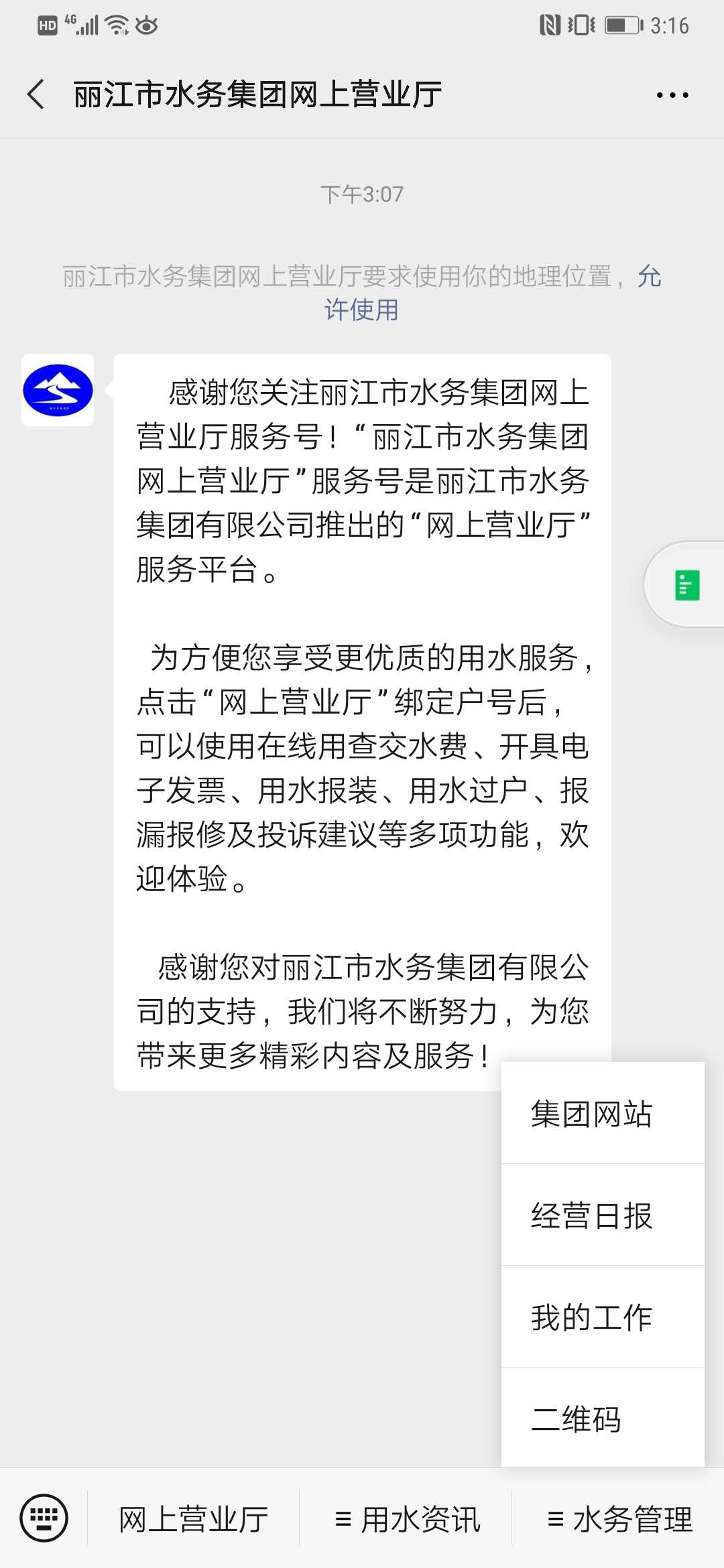This screenshot has width=724, height=1568.
Task: Switch to keyboard input mode
Action: (x=44, y=1518)
